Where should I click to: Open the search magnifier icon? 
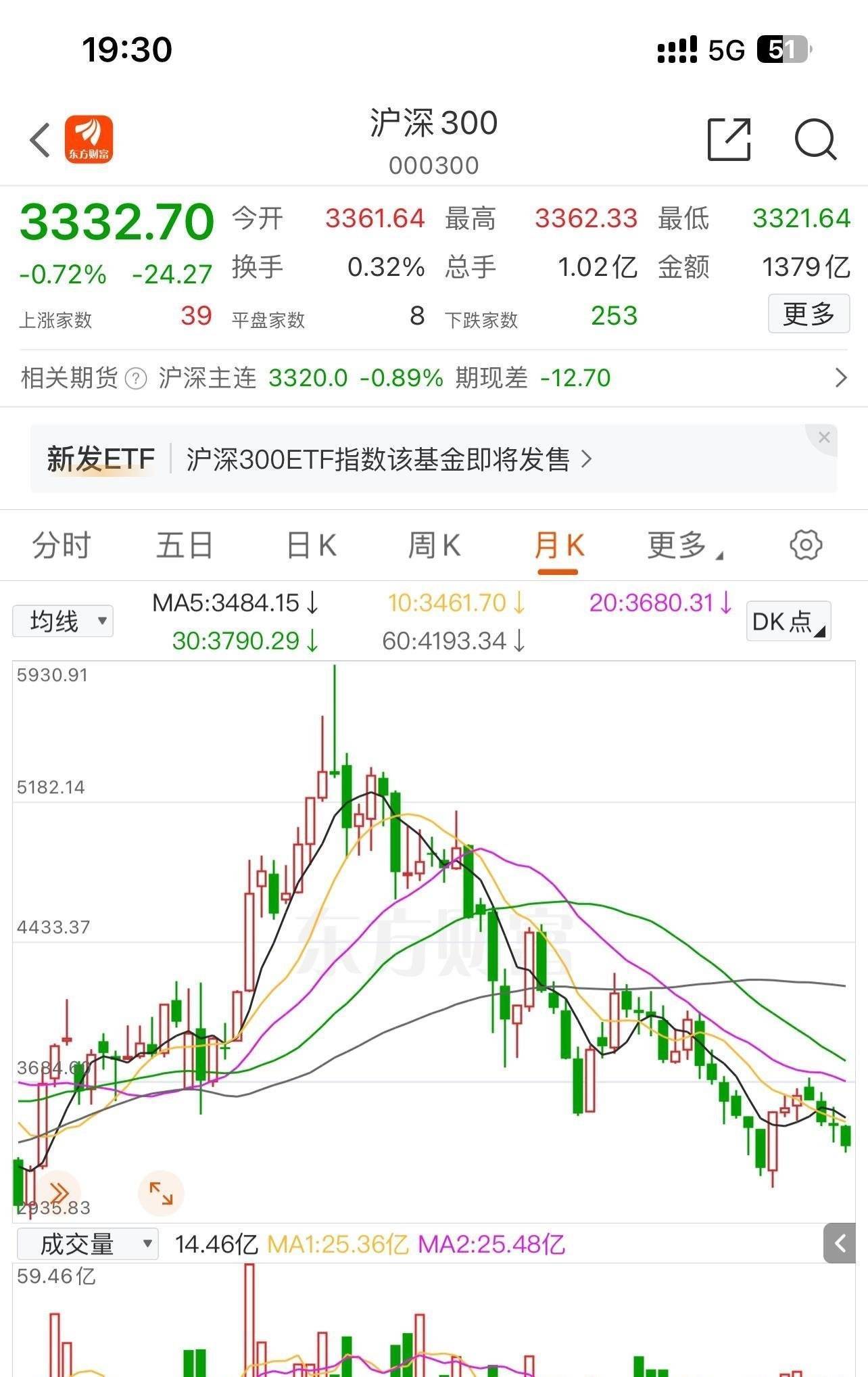click(815, 139)
